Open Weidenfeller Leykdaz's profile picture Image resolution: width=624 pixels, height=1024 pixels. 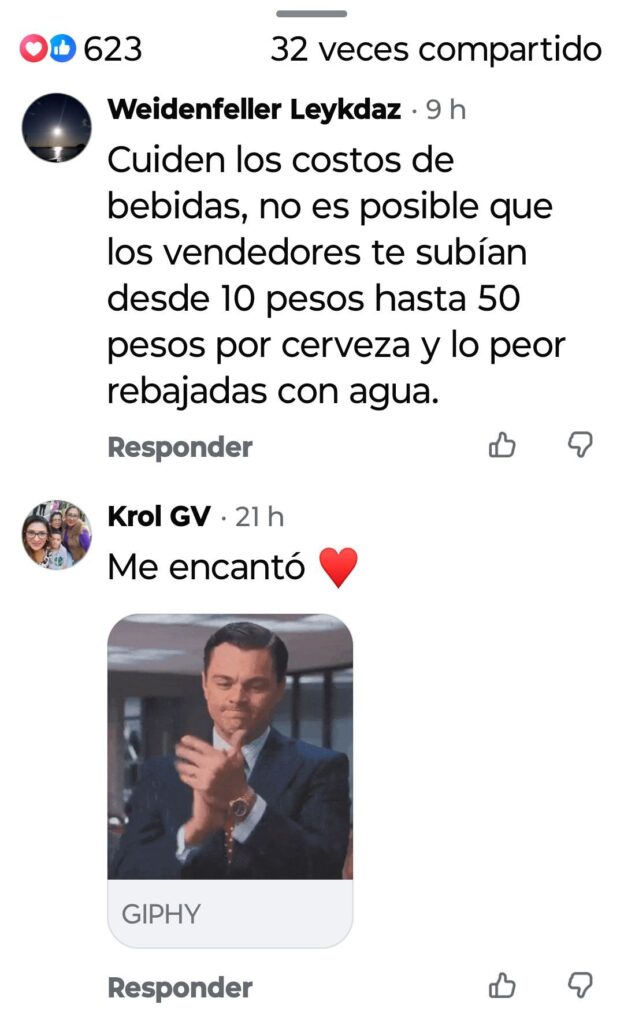56,128
